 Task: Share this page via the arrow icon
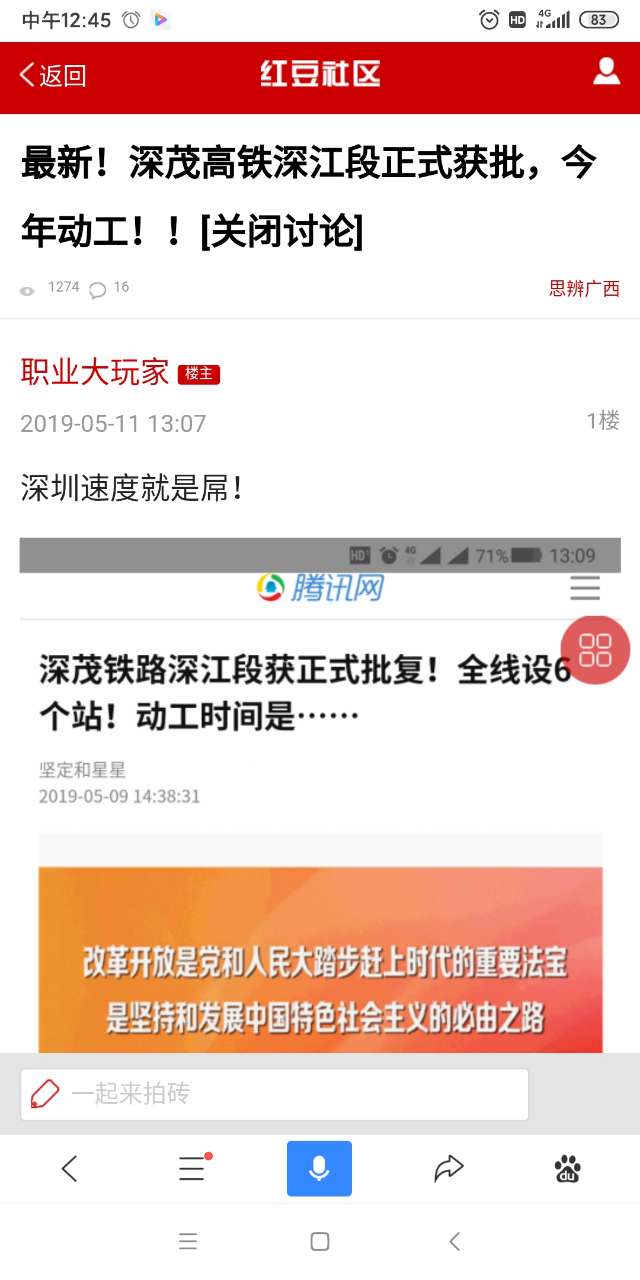(449, 1168)
